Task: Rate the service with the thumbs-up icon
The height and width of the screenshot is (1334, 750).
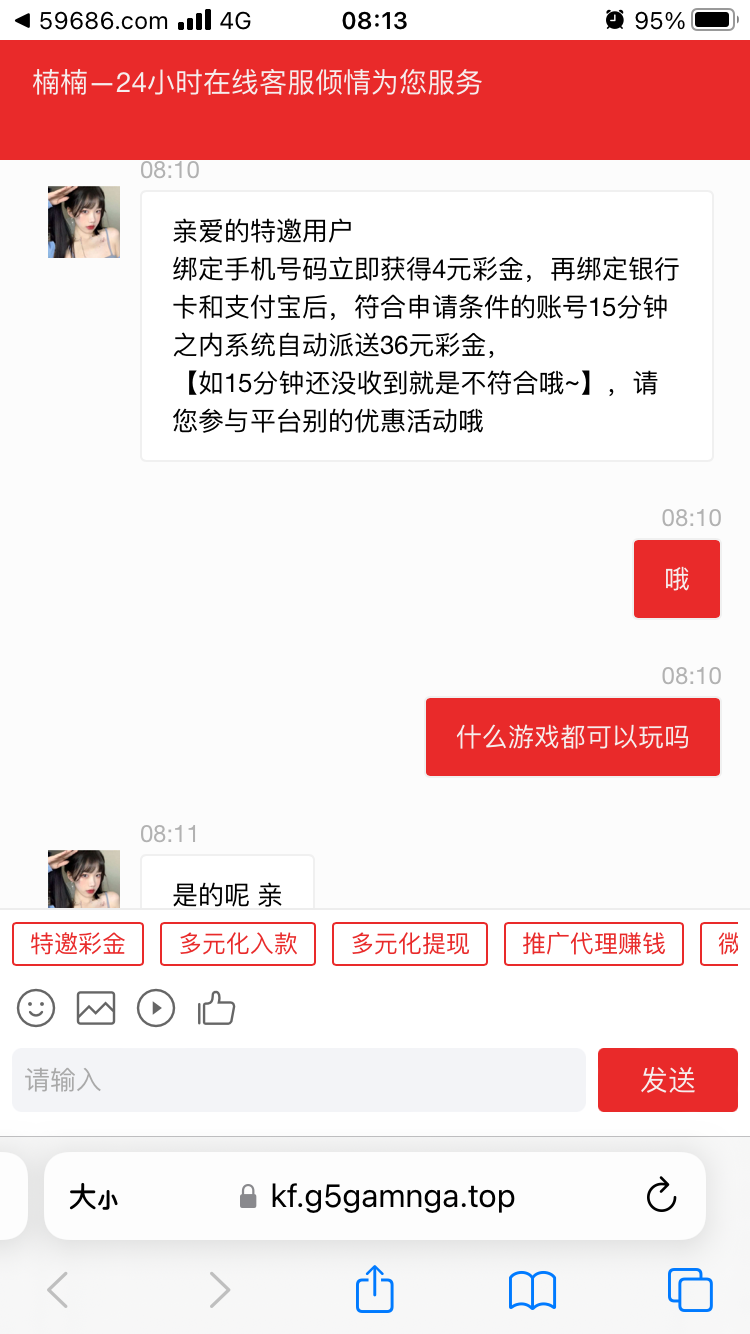Action: click(x=216, y=1008)
